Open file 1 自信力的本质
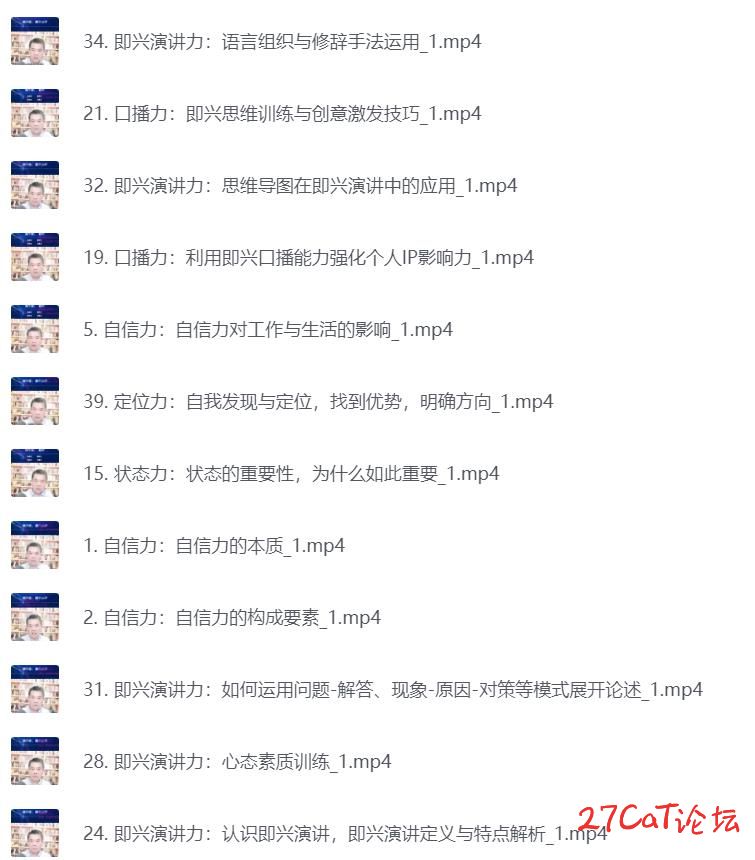This screenshot has width=755, height=860. (214, 546)
